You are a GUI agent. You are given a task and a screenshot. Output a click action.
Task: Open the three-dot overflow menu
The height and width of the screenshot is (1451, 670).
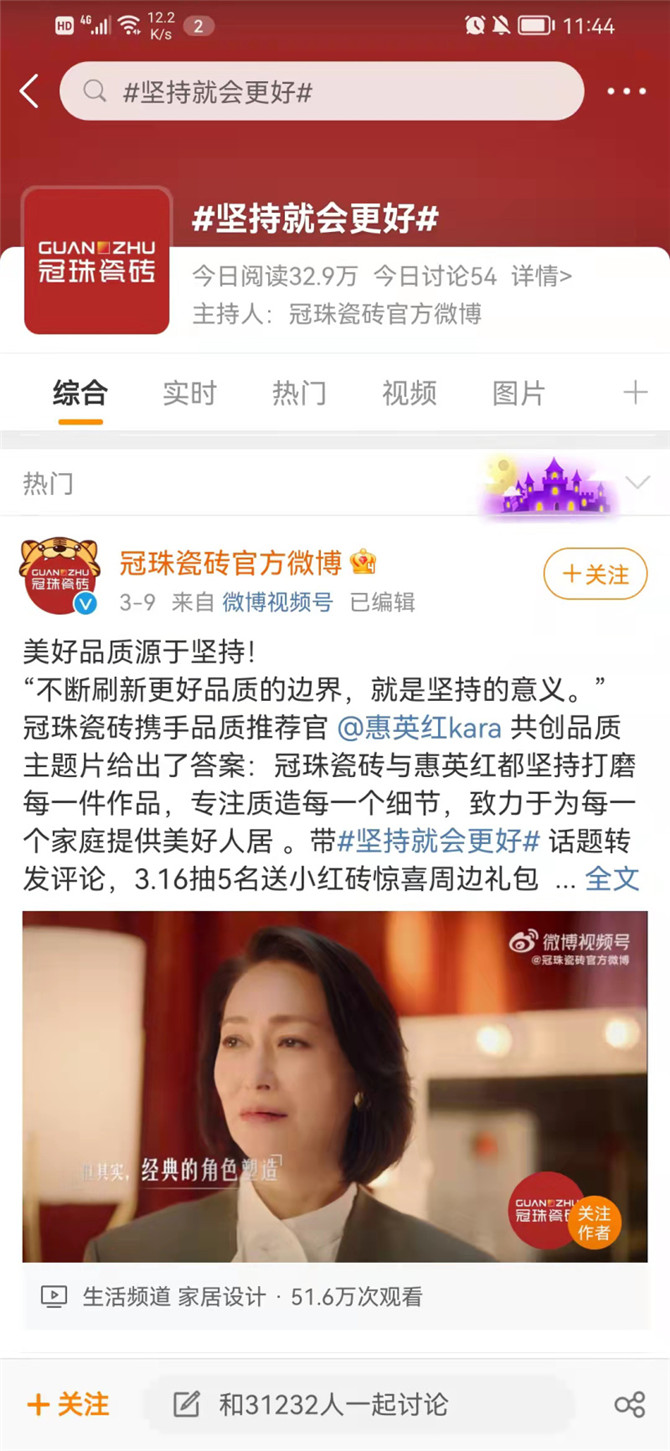click(x=627, y=92)
